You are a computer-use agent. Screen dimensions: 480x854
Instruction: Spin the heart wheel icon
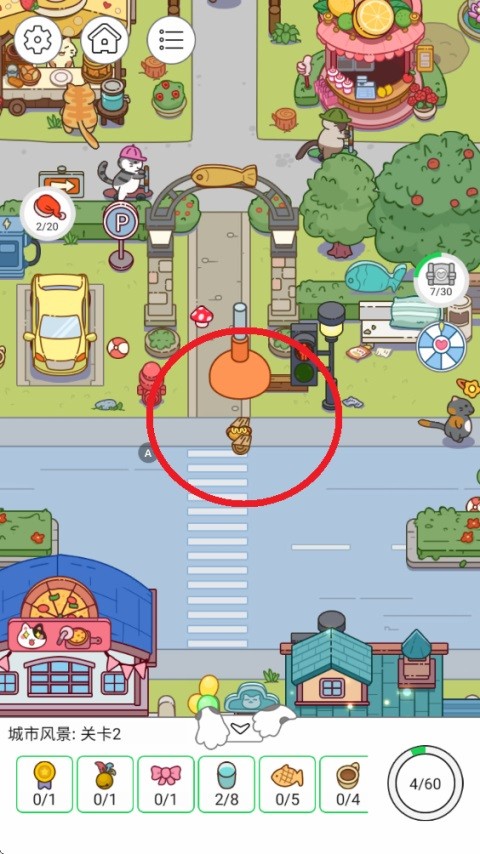[441, 346]
